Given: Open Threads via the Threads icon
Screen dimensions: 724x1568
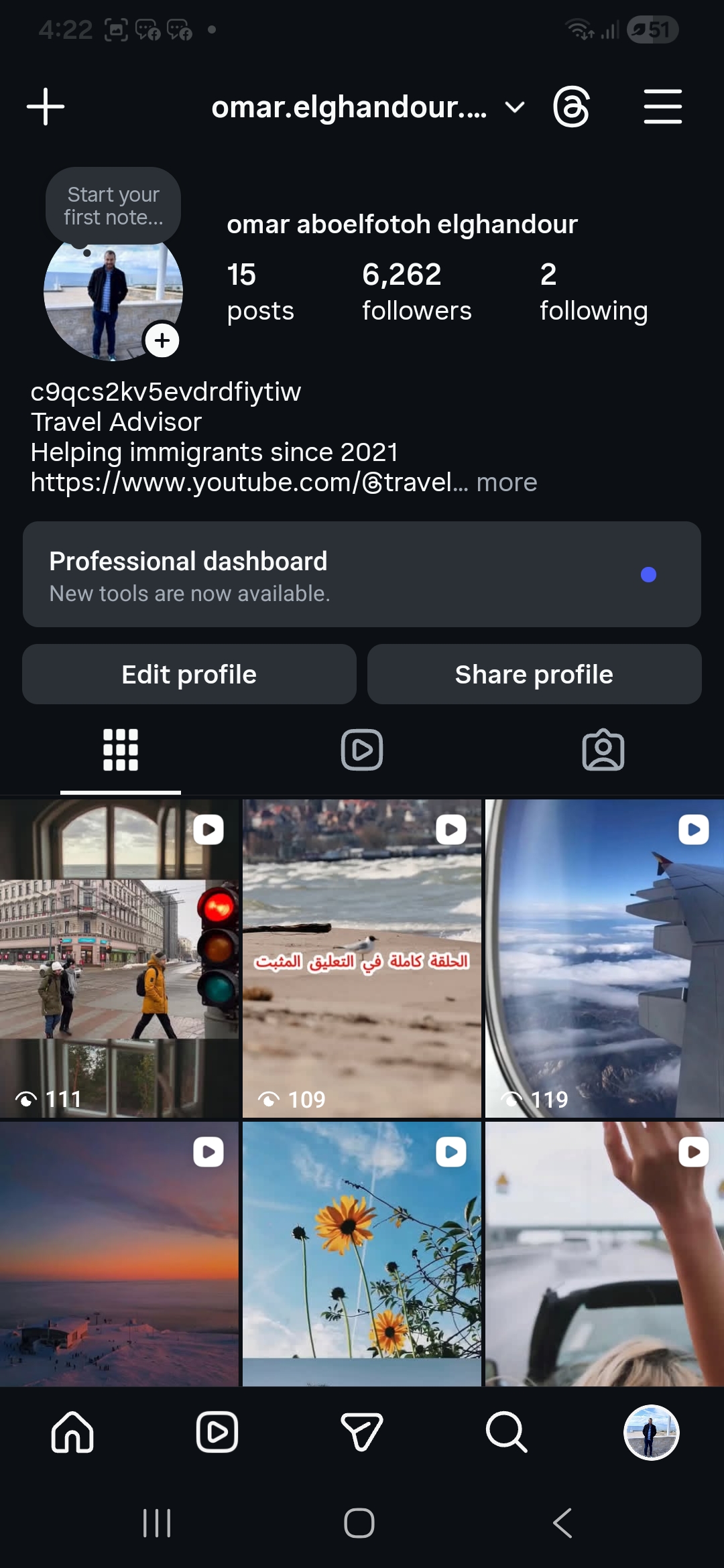Looking at the screenshot, I should coord(571,107).
